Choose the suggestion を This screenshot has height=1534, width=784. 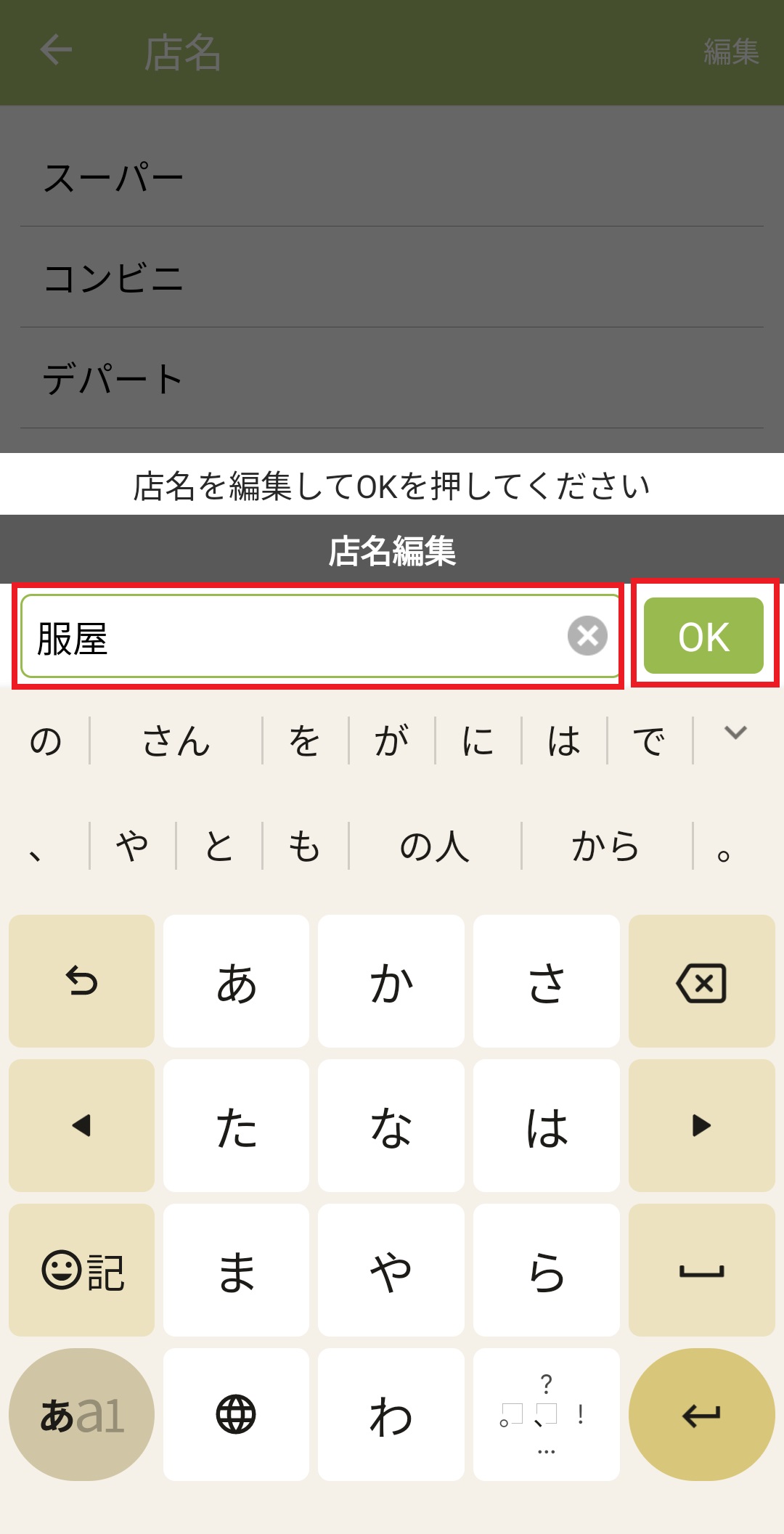point(305,741)
